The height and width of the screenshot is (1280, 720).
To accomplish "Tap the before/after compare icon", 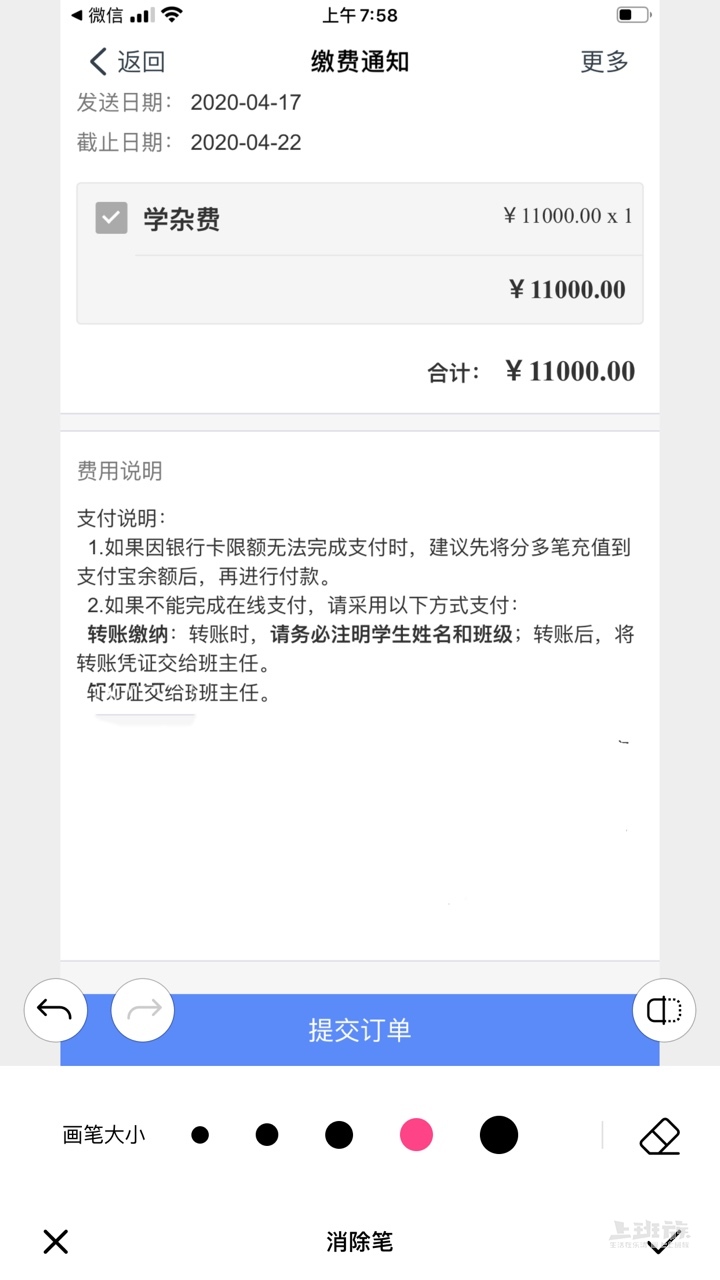I will pyautogui.click(x=664, y=1010).
